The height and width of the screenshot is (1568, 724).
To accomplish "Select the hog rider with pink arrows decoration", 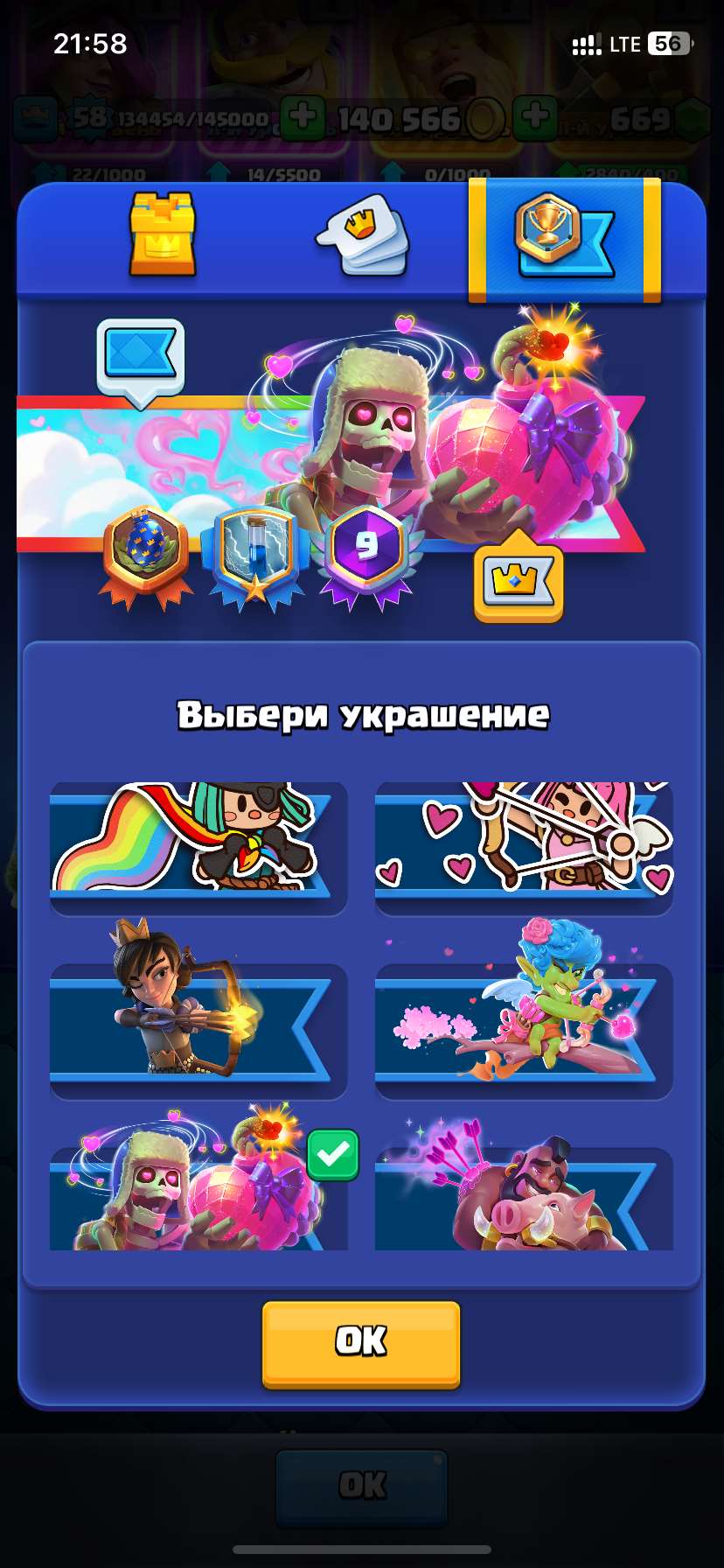I will pyautogui.click(x=523, y=1200).
